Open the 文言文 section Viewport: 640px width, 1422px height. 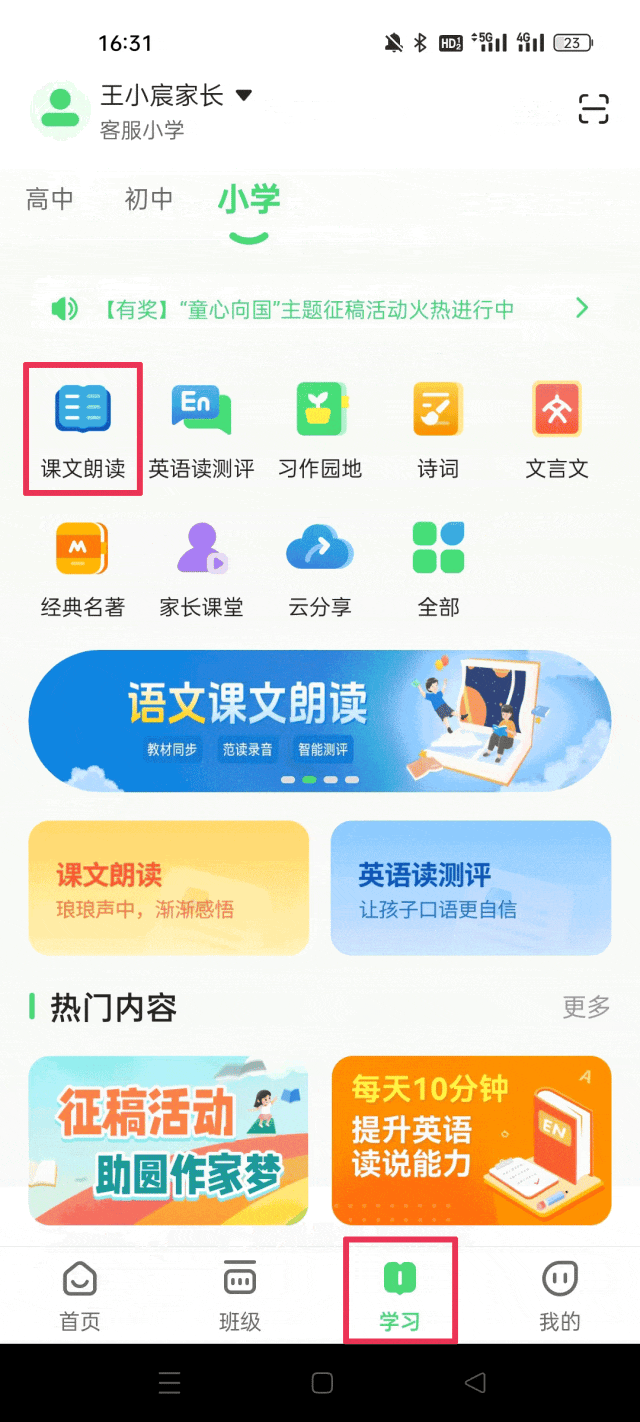[557, 428]
